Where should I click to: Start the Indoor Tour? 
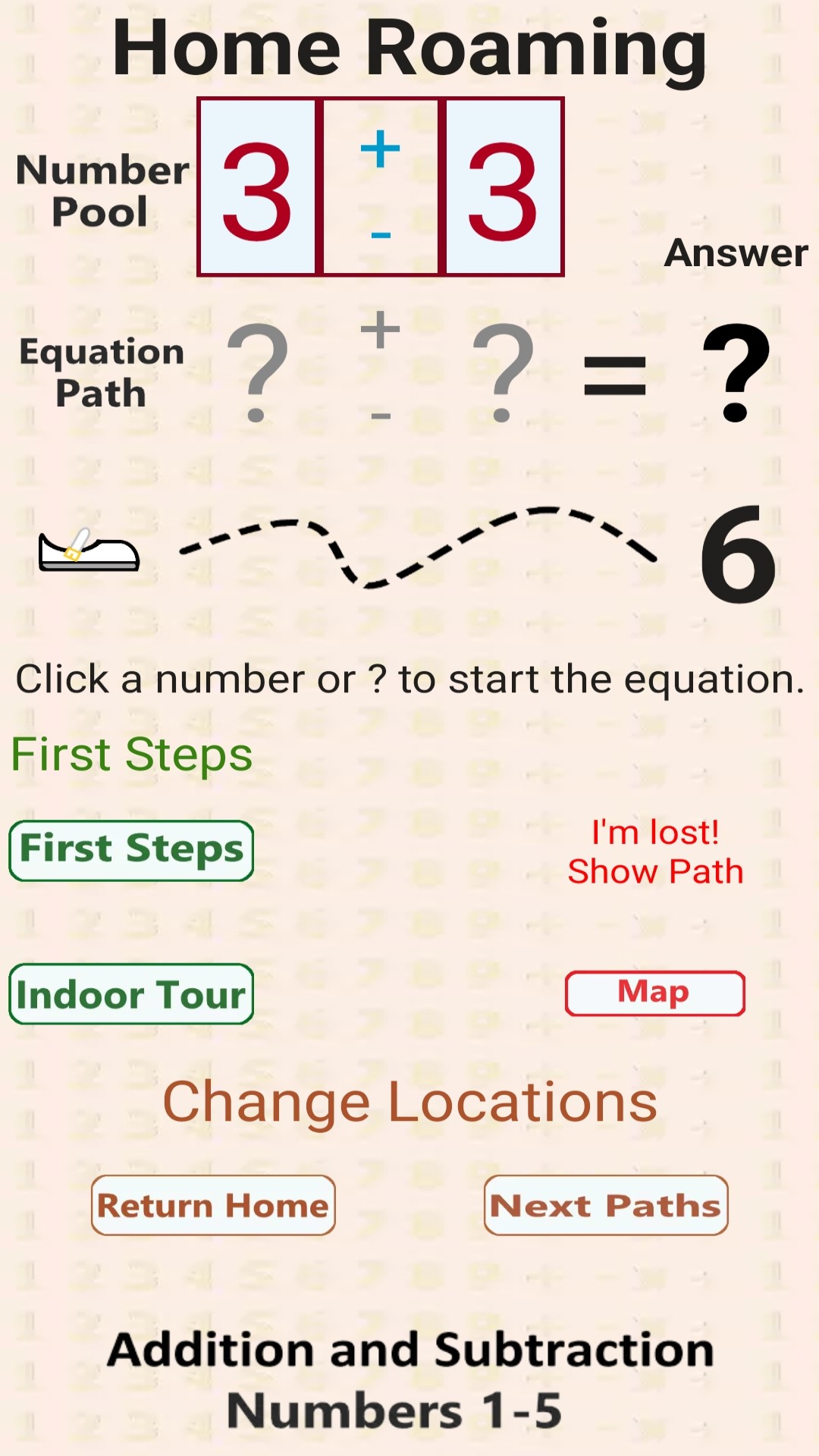tap(131, 994)
